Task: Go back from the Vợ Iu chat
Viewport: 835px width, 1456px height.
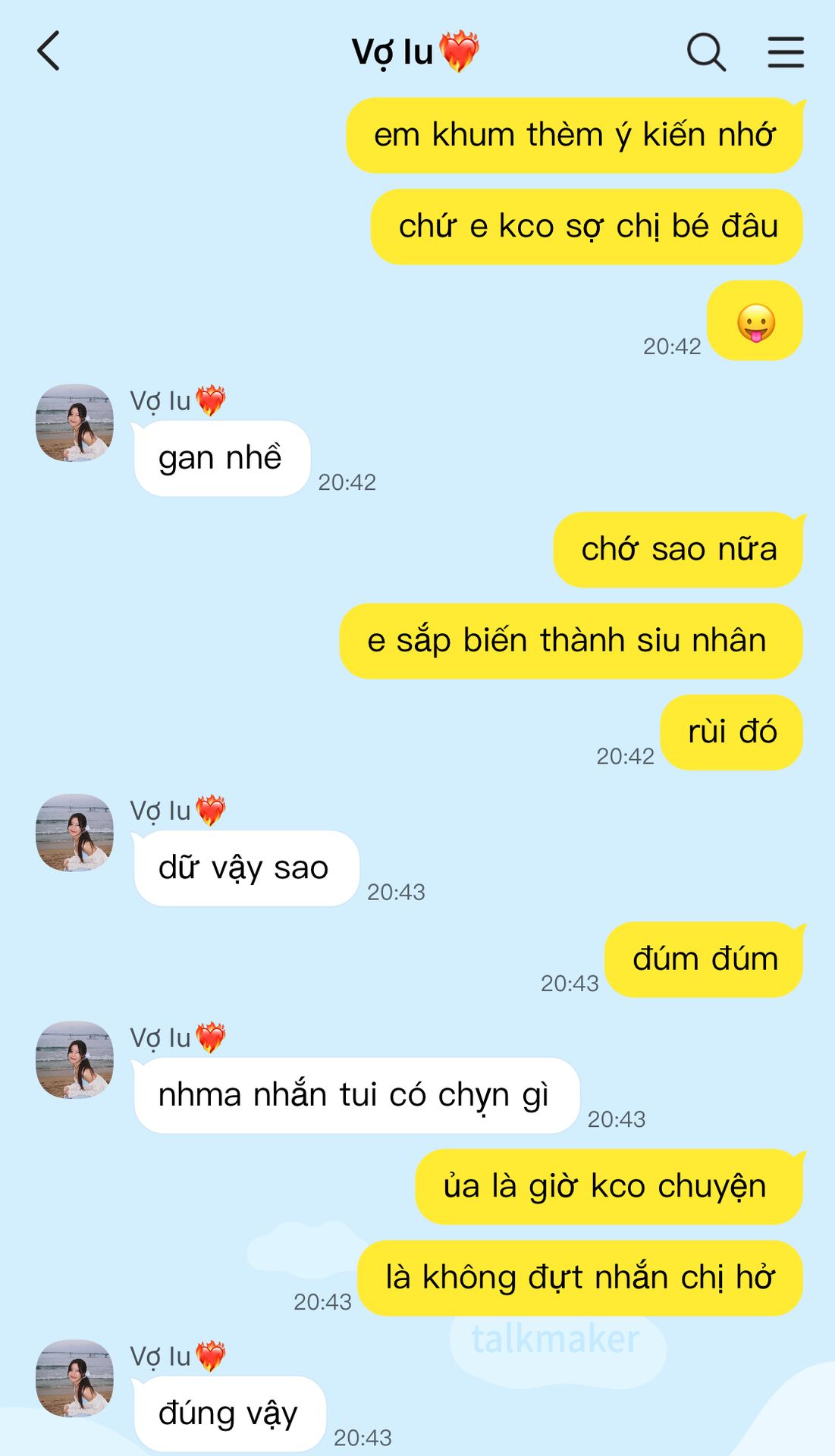Action: click(x=49, y=52)
